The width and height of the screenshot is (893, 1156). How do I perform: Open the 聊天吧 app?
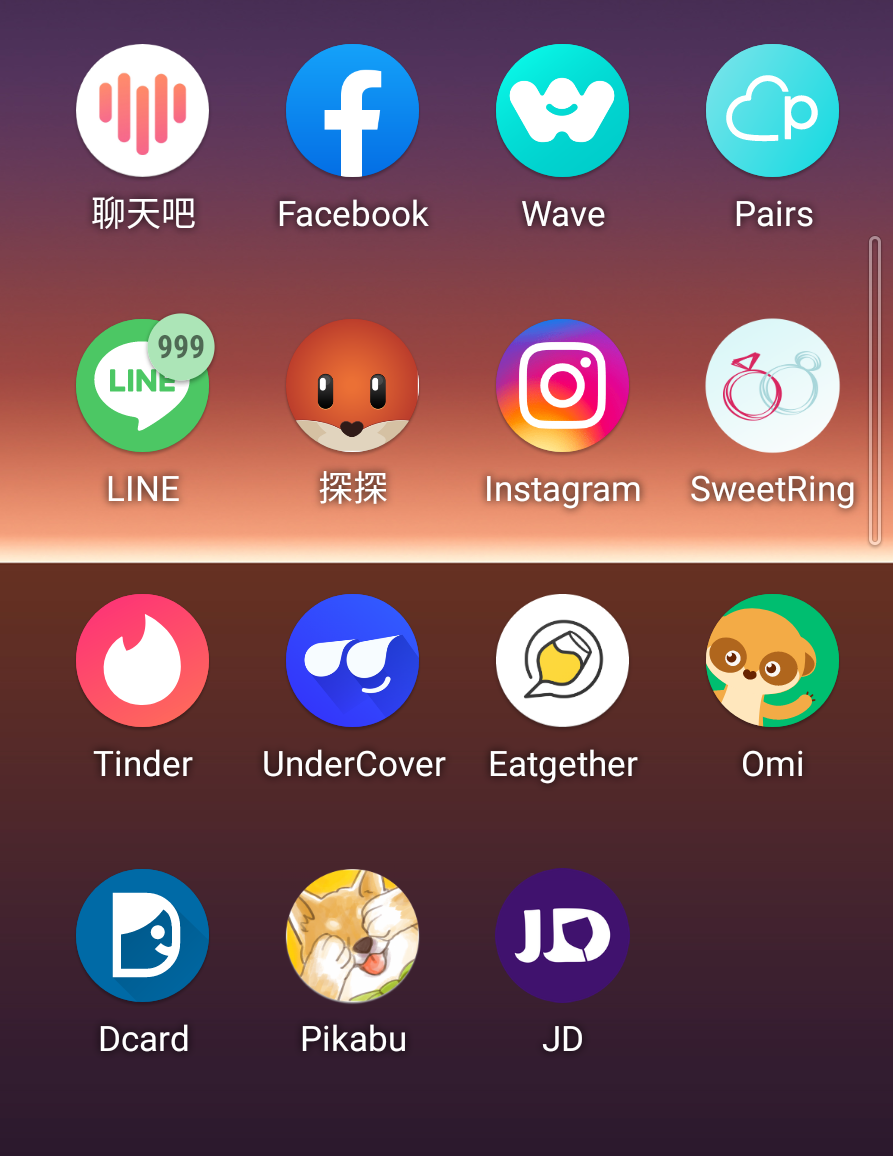[142, 111]
